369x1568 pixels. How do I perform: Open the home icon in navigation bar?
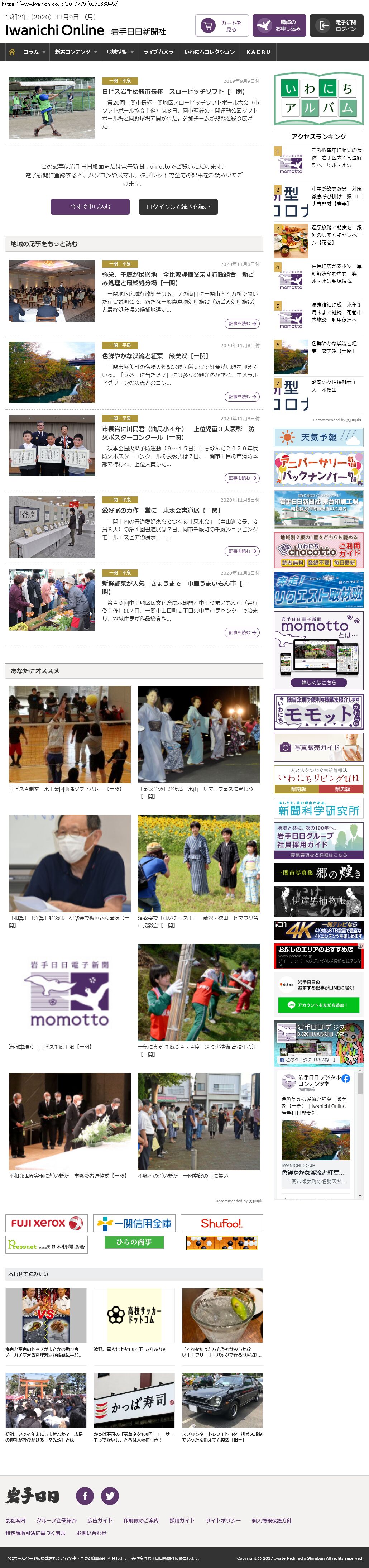point(11,52)
